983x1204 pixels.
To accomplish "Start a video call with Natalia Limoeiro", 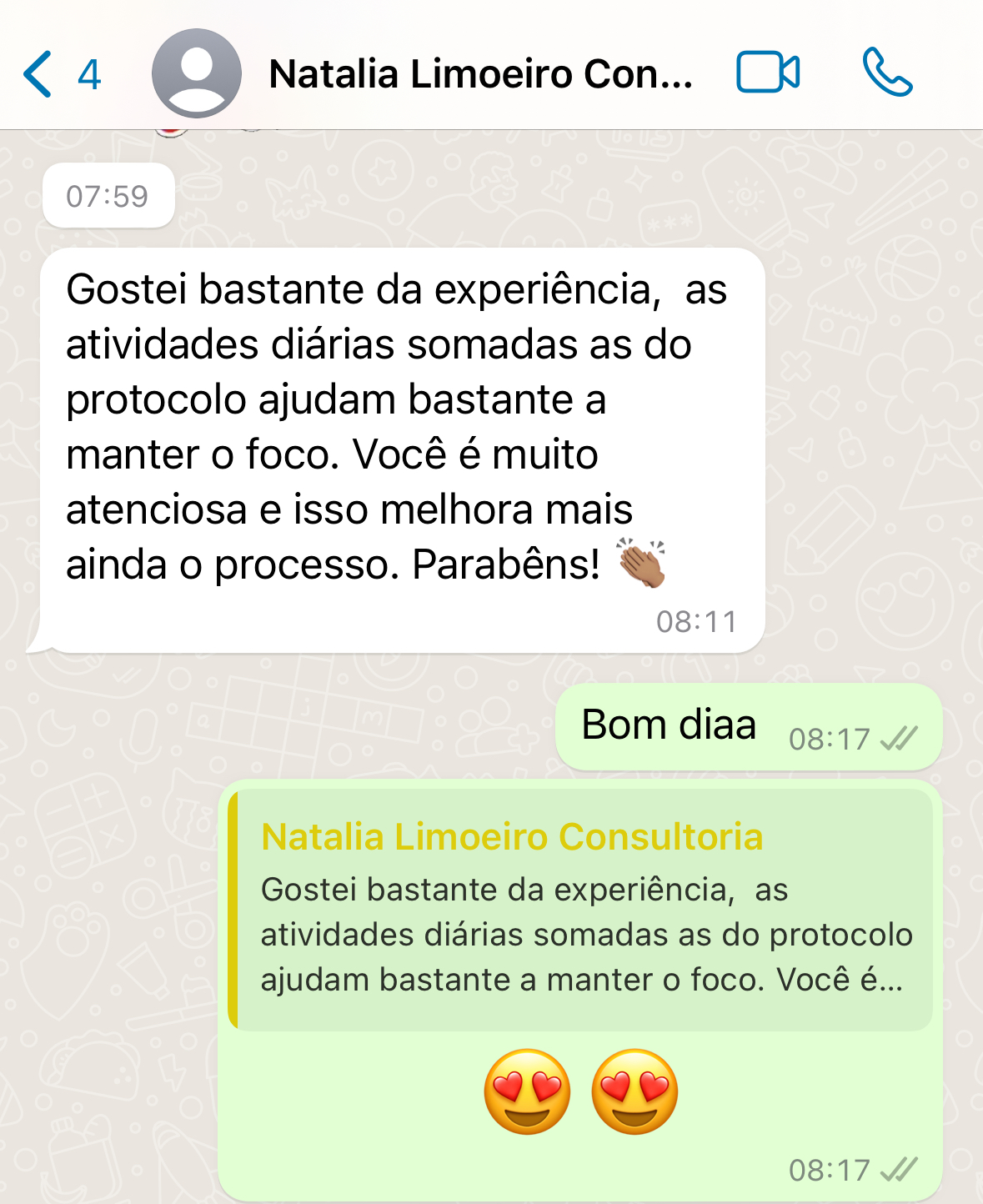I will [767, 73].
